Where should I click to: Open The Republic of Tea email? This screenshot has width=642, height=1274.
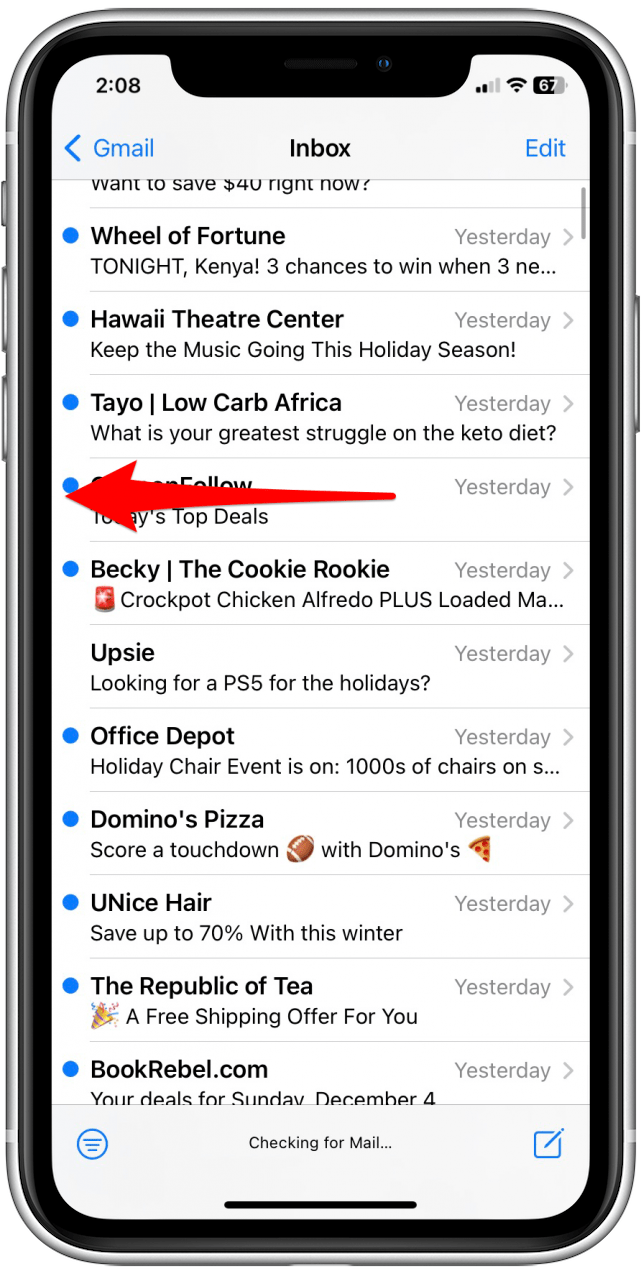(x=320, y=1001)
